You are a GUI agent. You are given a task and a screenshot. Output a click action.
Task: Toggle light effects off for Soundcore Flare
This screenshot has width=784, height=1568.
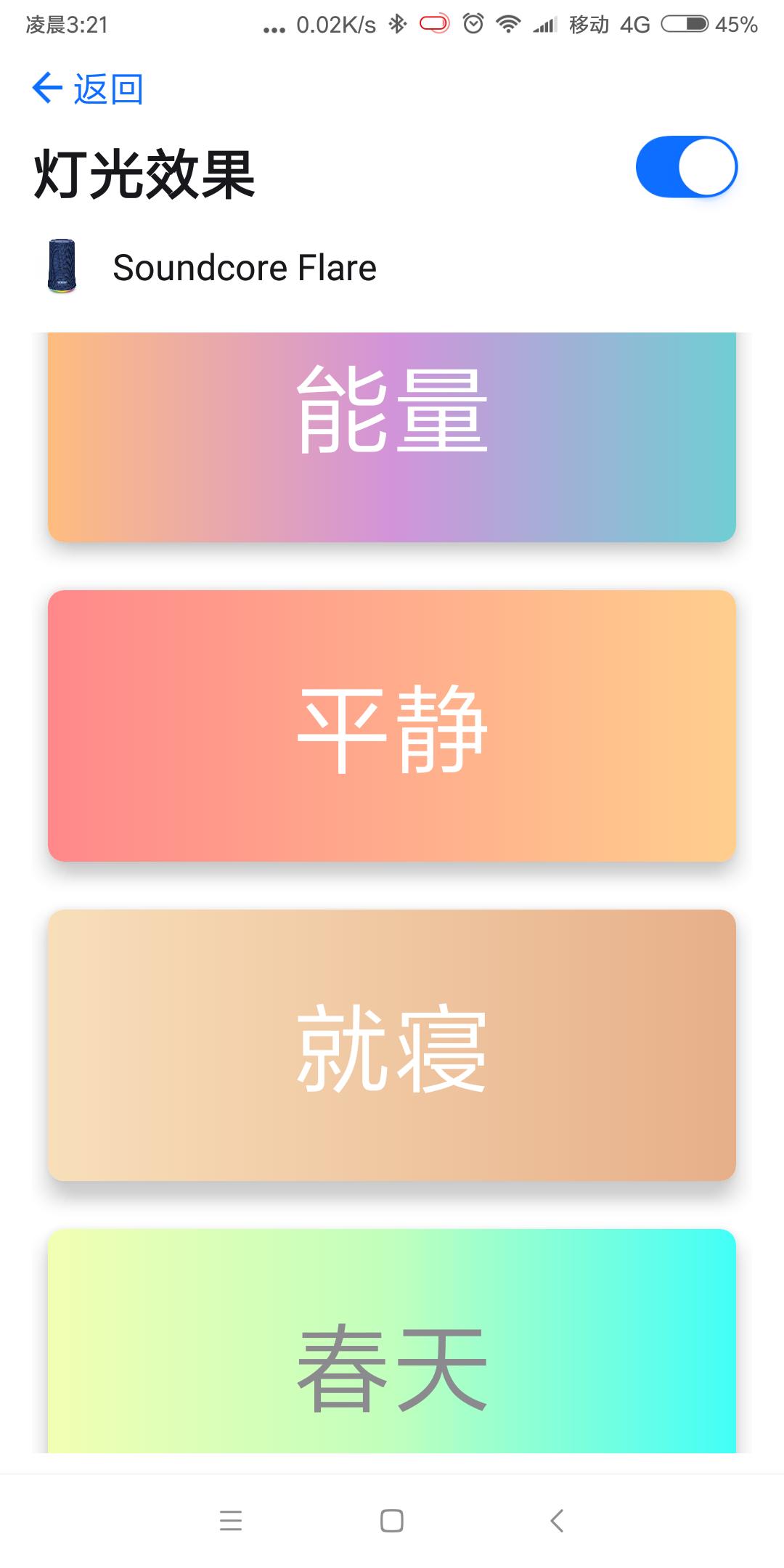[687, 167]
